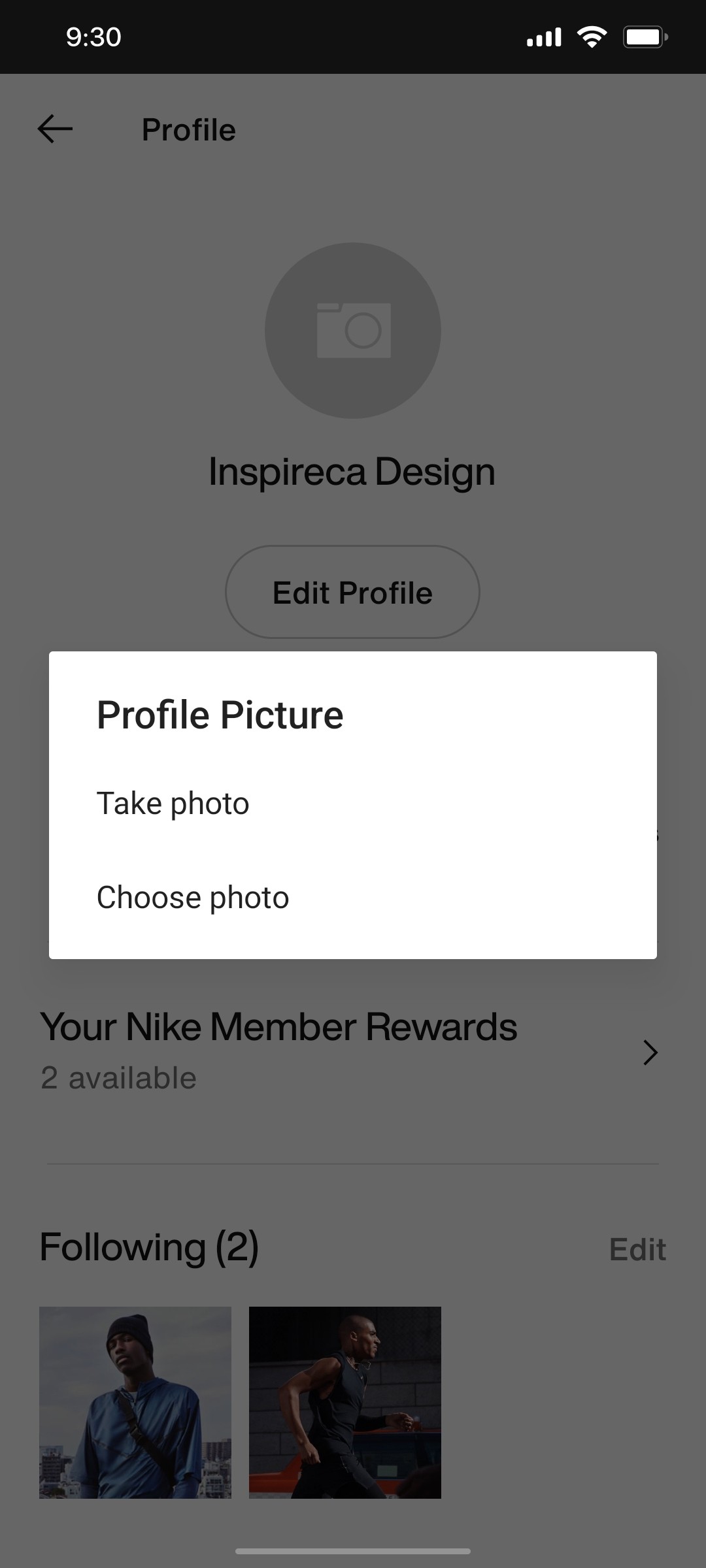Open Your Nike Member Rewards
706x1568 pixels.
tap(279, 1026)
